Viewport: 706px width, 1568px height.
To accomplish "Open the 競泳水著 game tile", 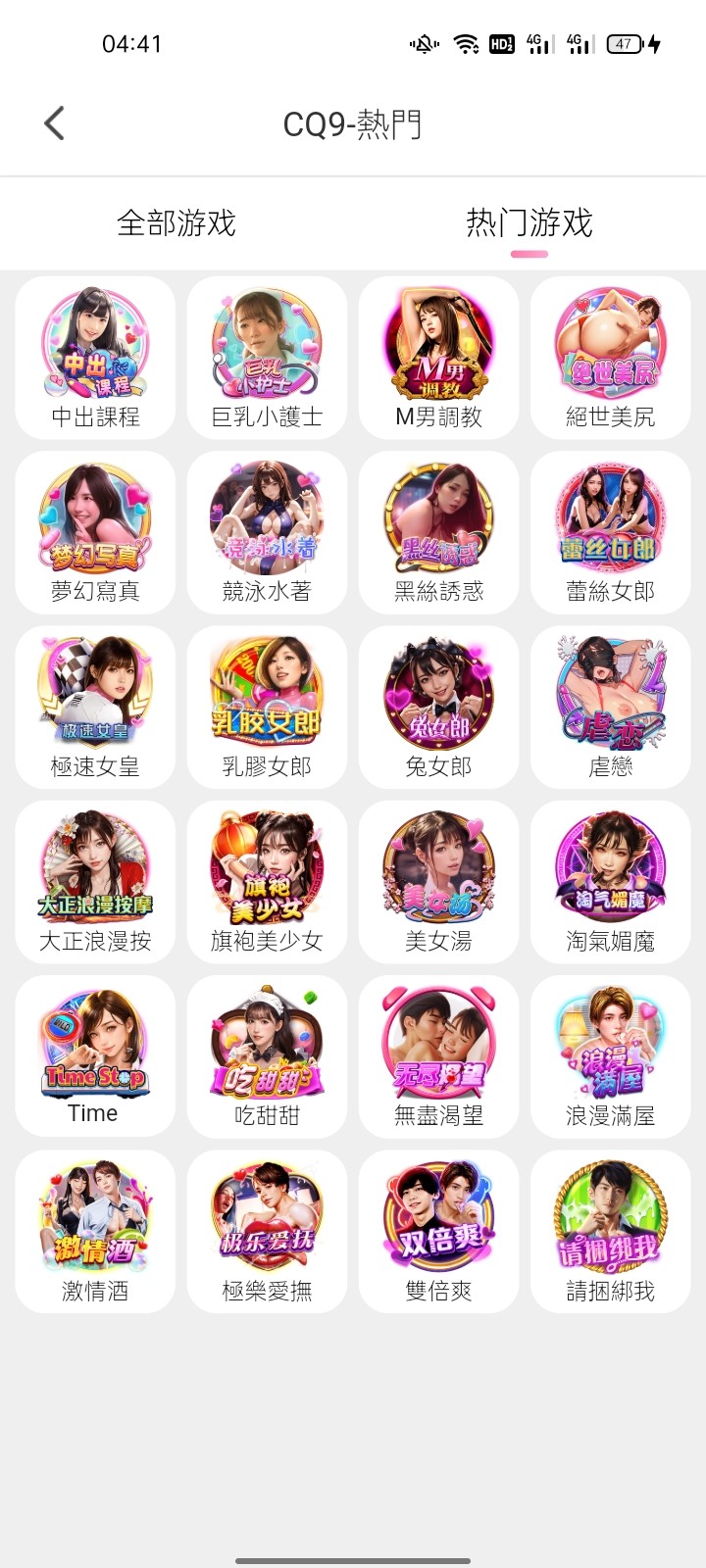I will coord(267,531).
